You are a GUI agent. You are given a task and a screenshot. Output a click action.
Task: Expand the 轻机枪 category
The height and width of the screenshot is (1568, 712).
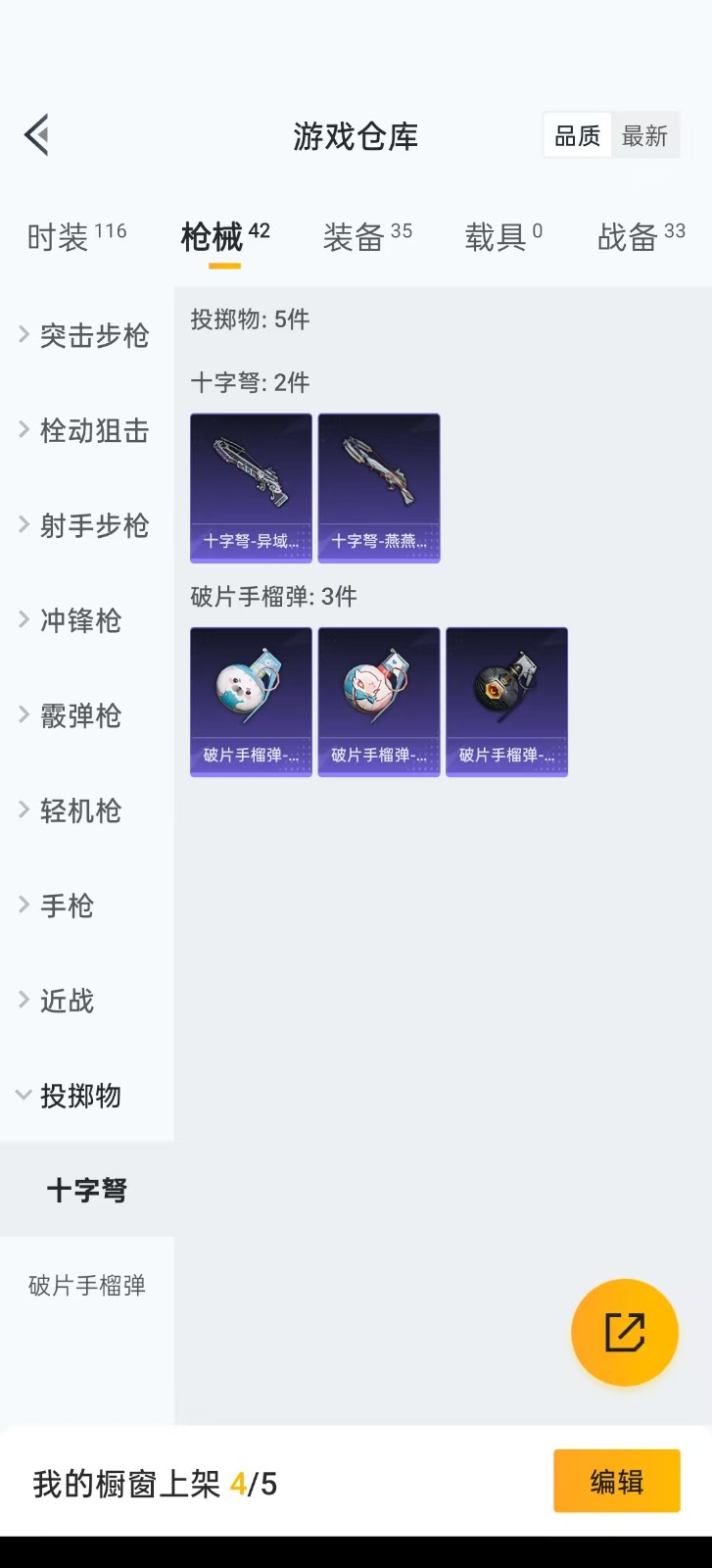(x=78, y=810)
